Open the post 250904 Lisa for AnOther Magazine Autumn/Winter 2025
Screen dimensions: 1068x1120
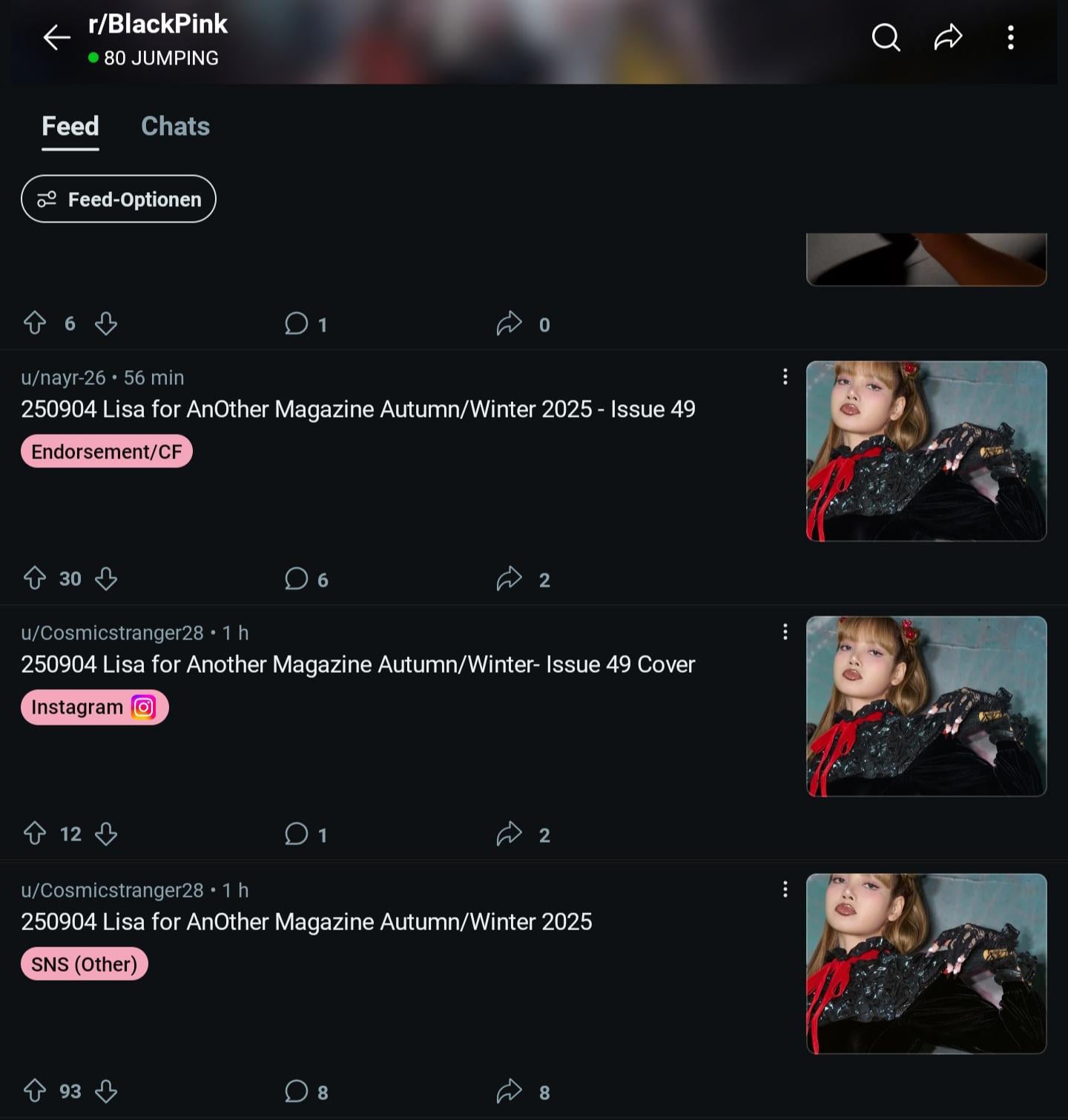306,922
